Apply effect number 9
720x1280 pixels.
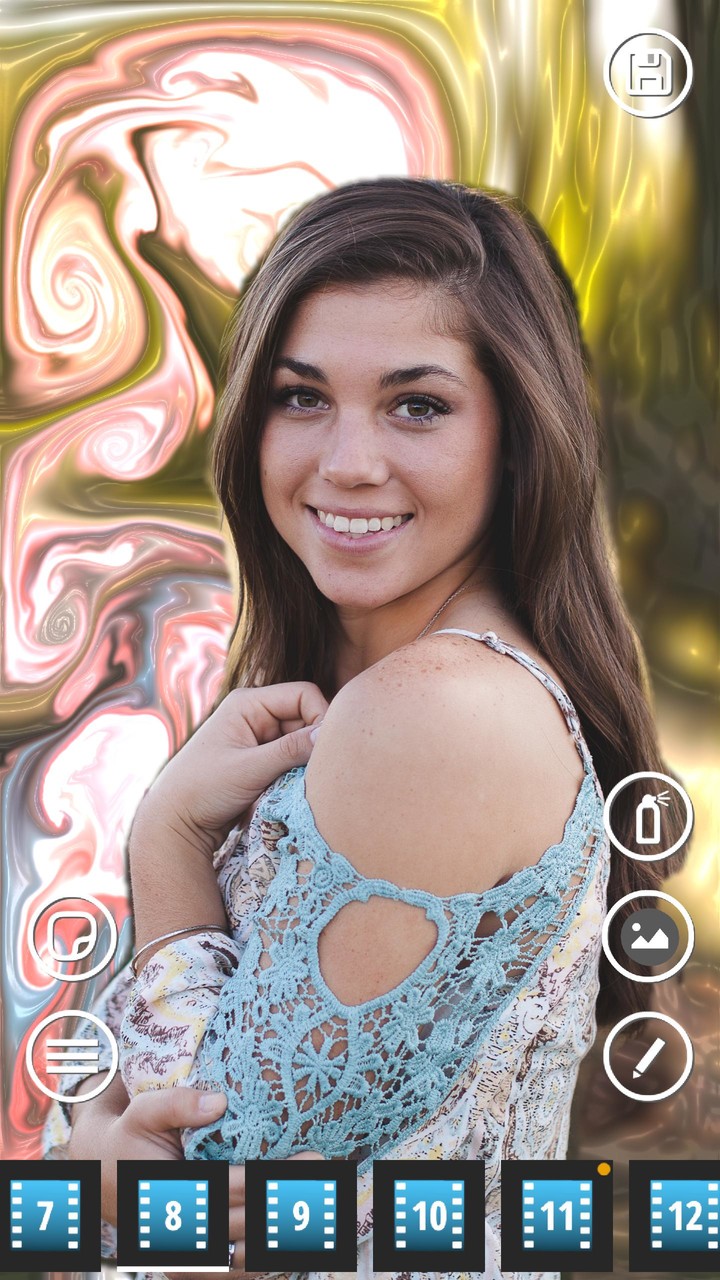click(301, 1215)
